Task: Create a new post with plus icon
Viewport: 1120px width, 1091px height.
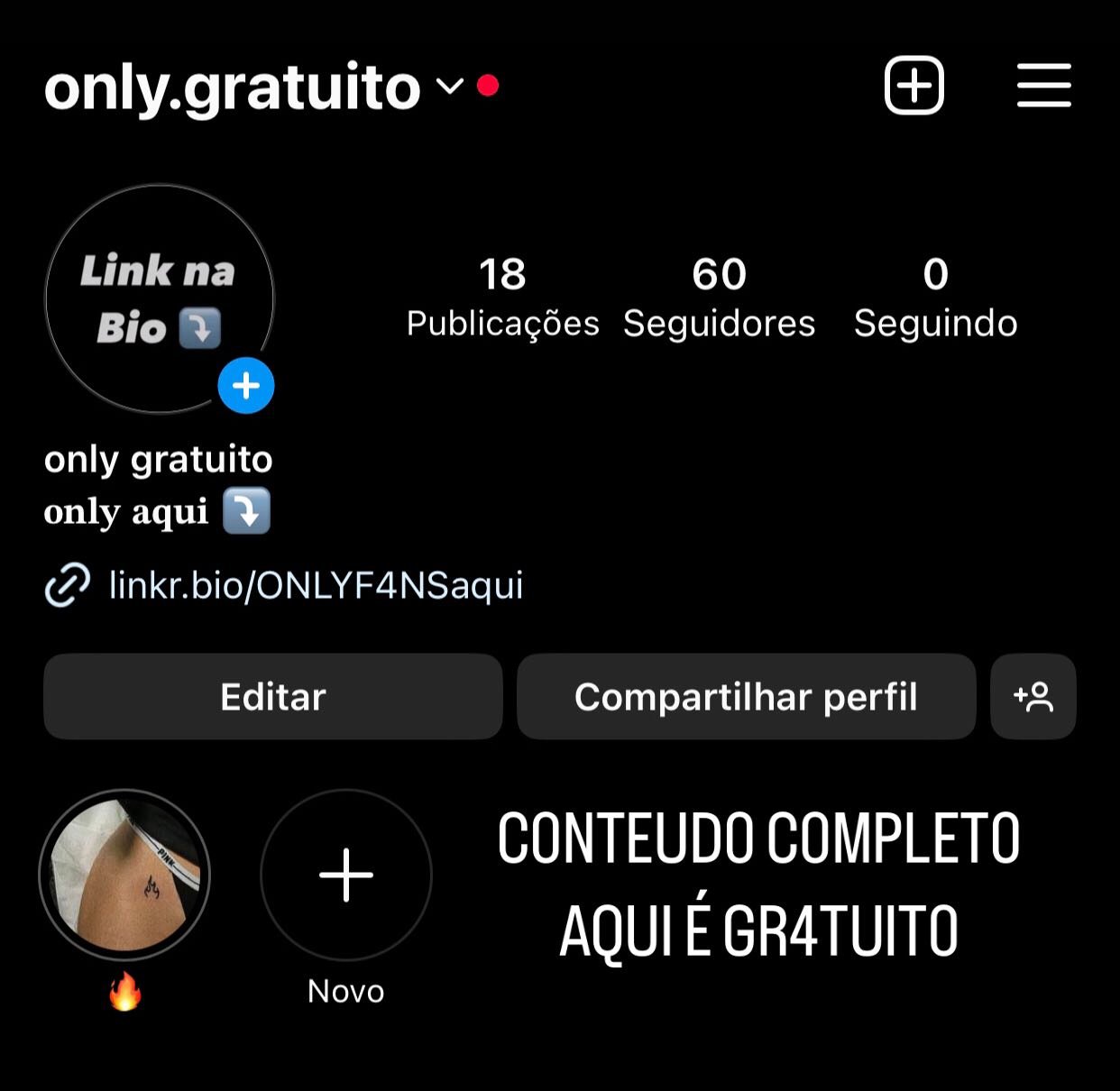Action: [x=913, y=86]
